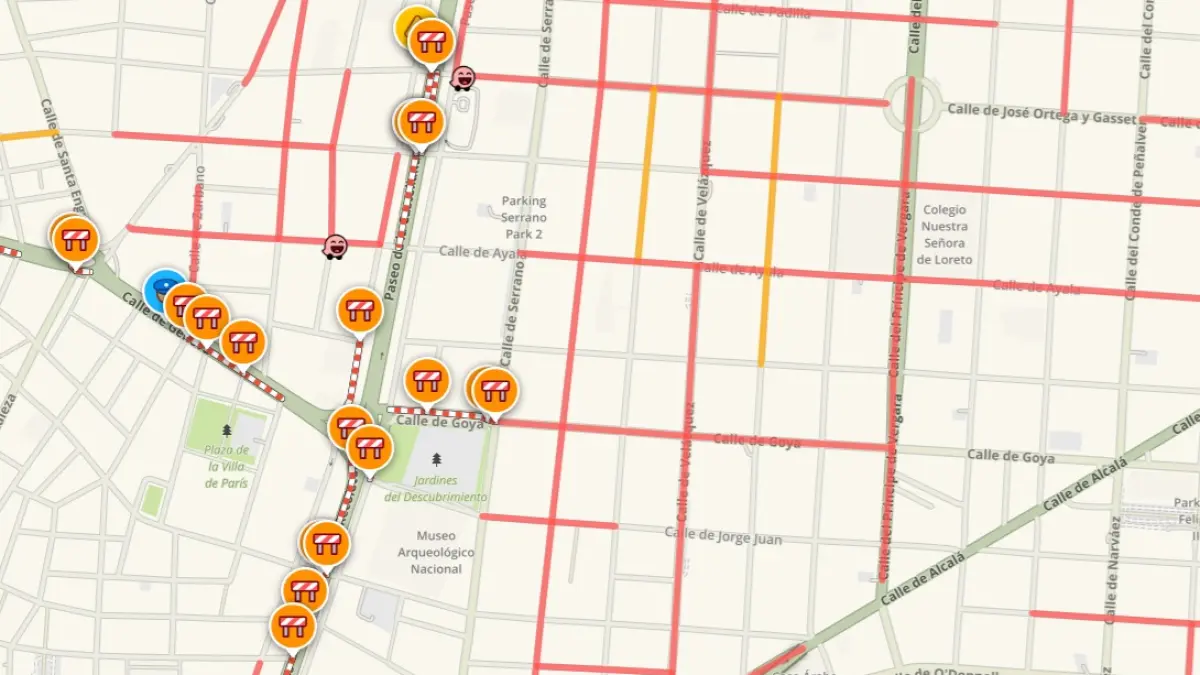Open the road closure marker near Calle de Santa Engracia
This screenshot has height=675, width=1200.
[77, 239]
